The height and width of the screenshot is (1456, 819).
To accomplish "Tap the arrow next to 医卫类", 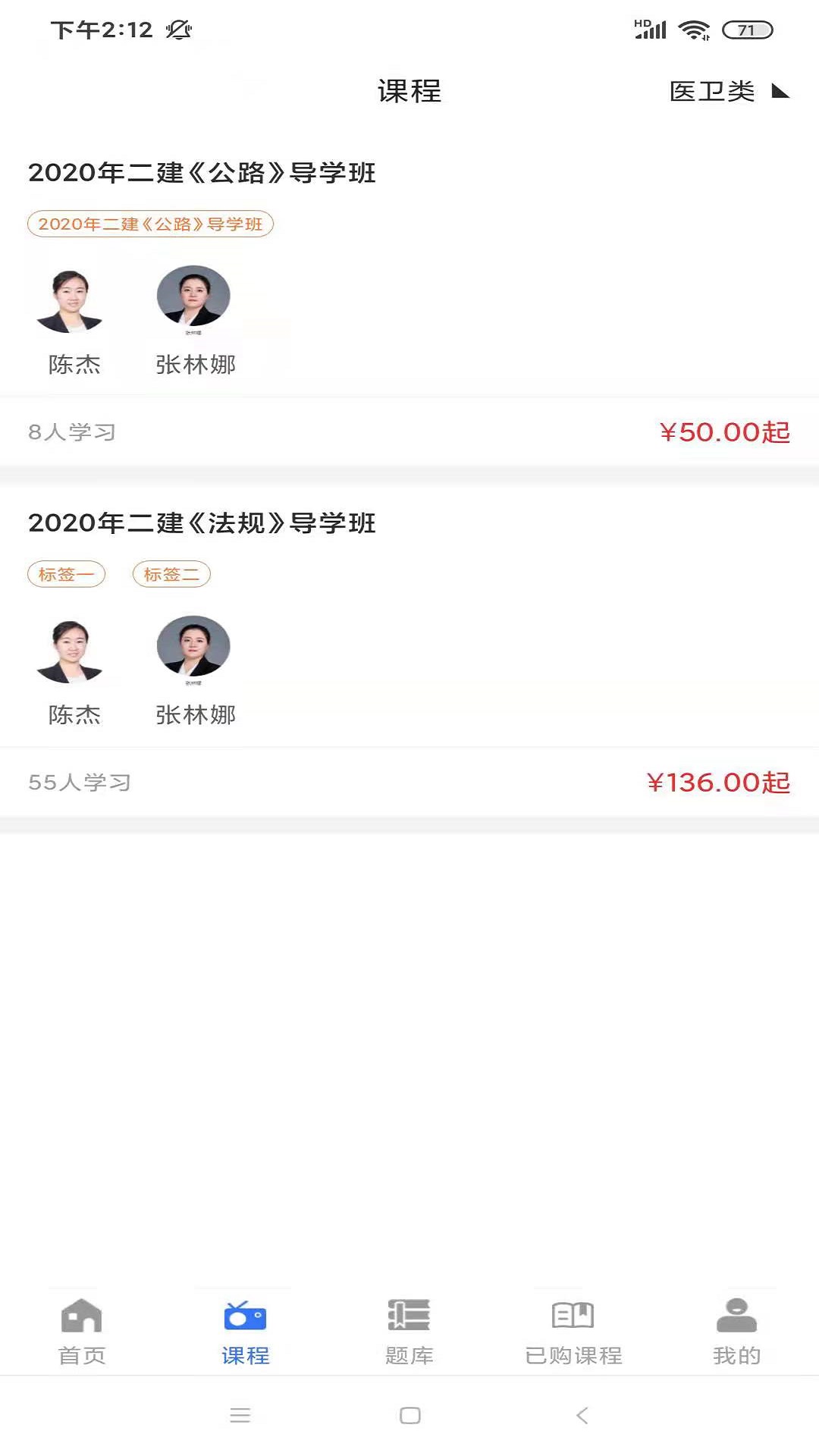I will [780, 91].
